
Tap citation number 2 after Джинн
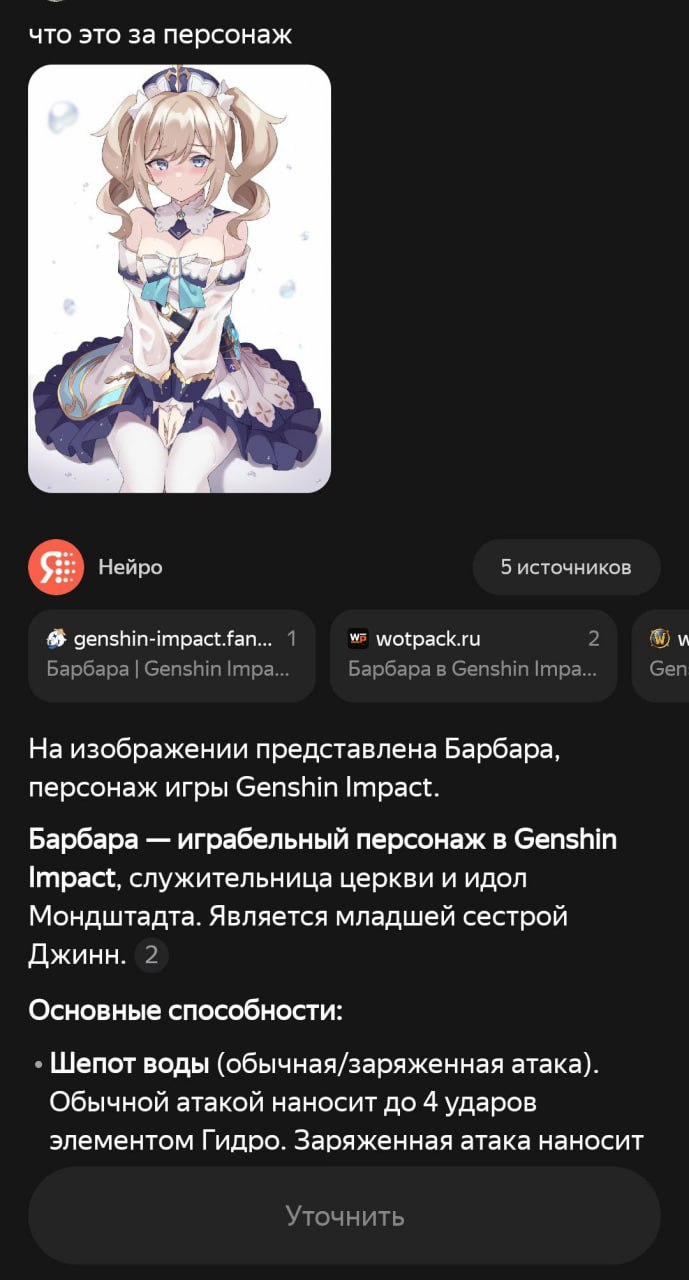(x=151, y=955)
